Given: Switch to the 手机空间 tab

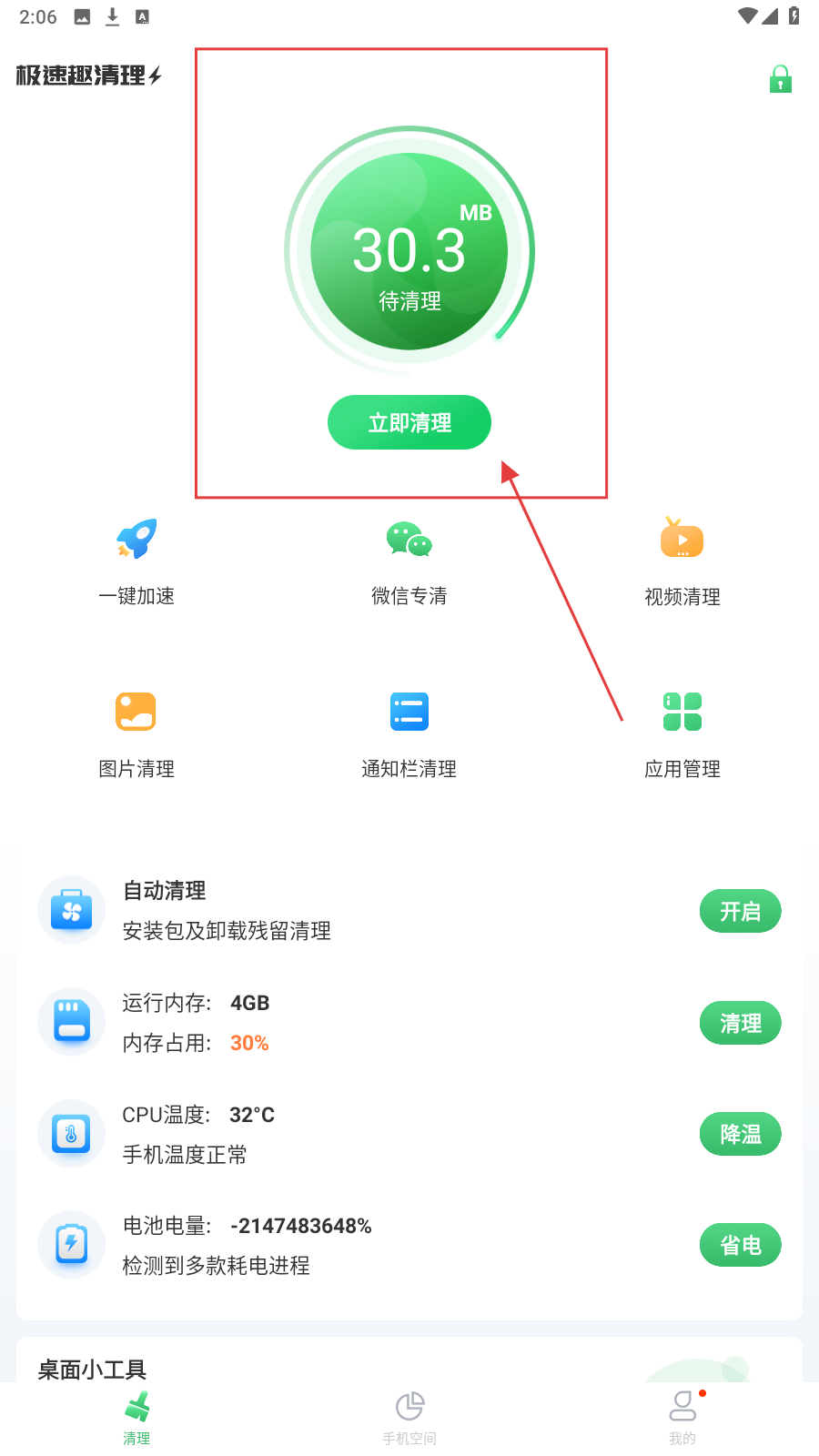Looking at the screenshot, I should coord(409,1418).
